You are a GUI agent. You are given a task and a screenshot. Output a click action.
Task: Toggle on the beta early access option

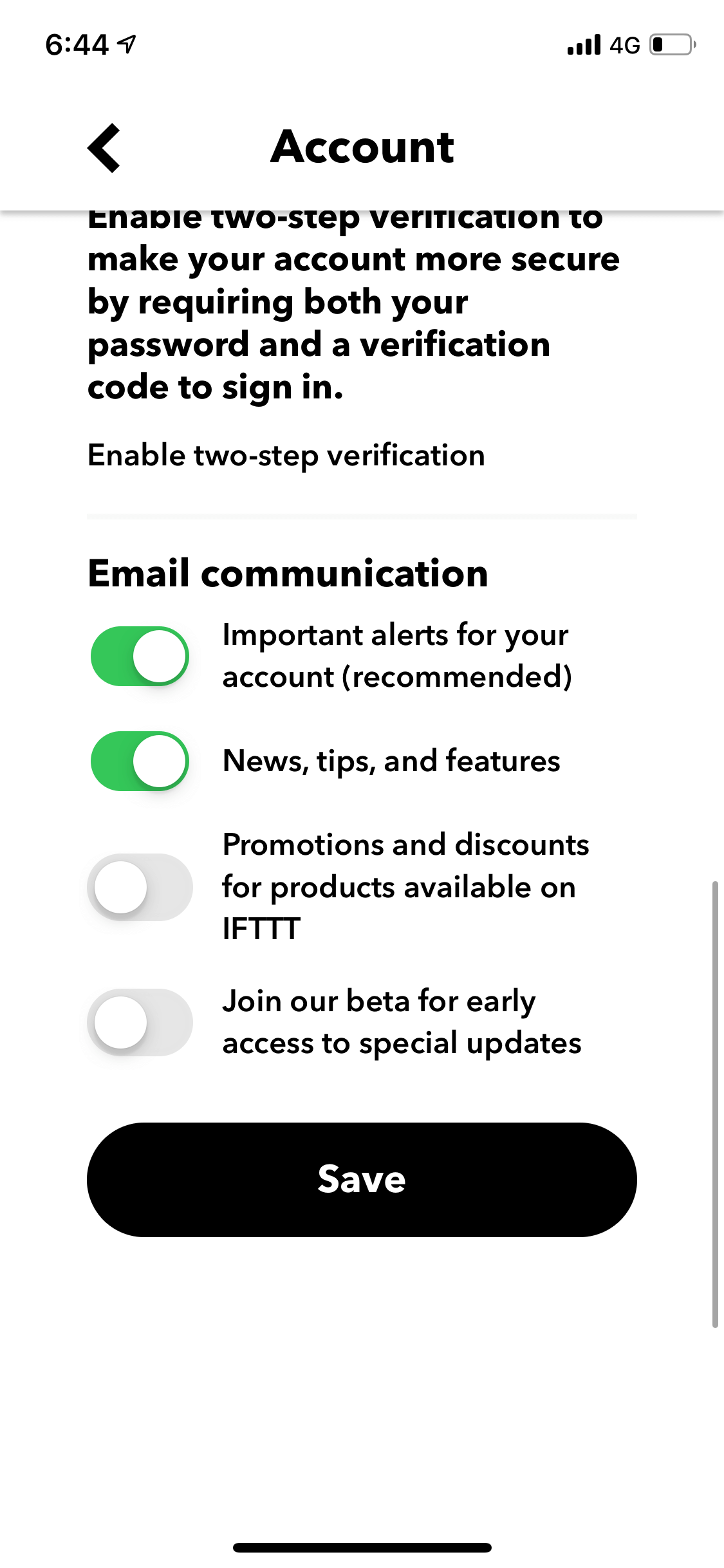140,1022
